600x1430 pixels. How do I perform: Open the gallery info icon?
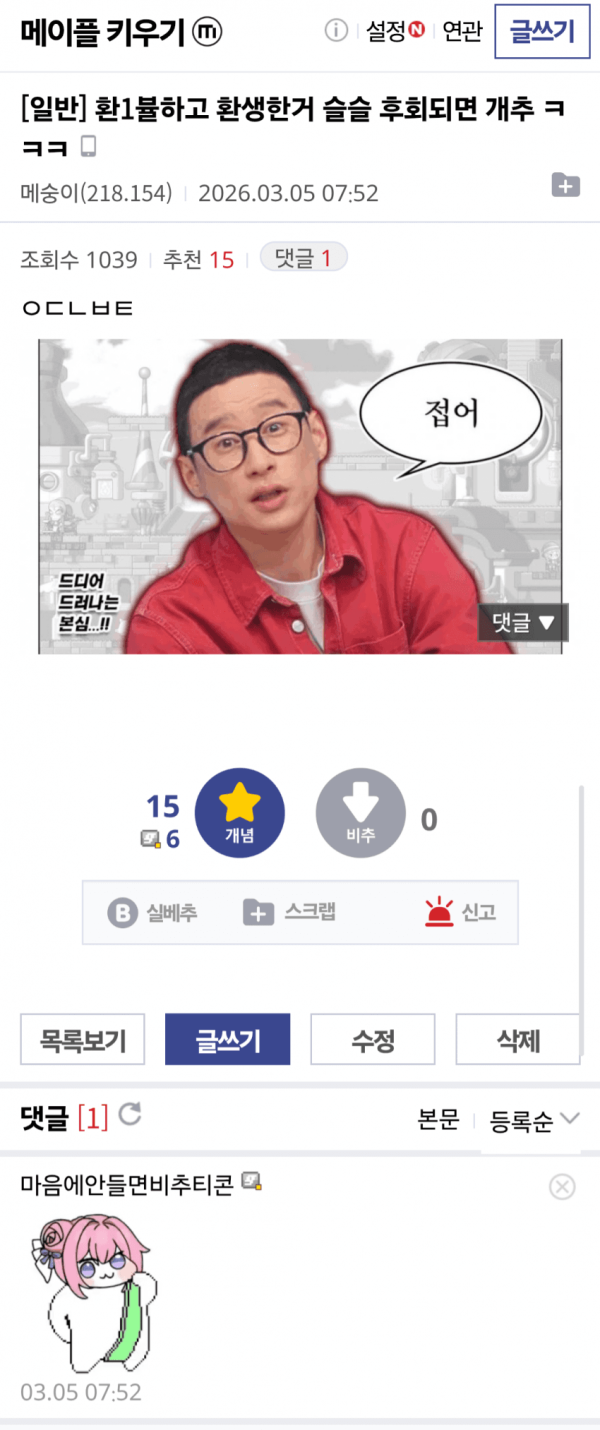click(x=336, y=31)
